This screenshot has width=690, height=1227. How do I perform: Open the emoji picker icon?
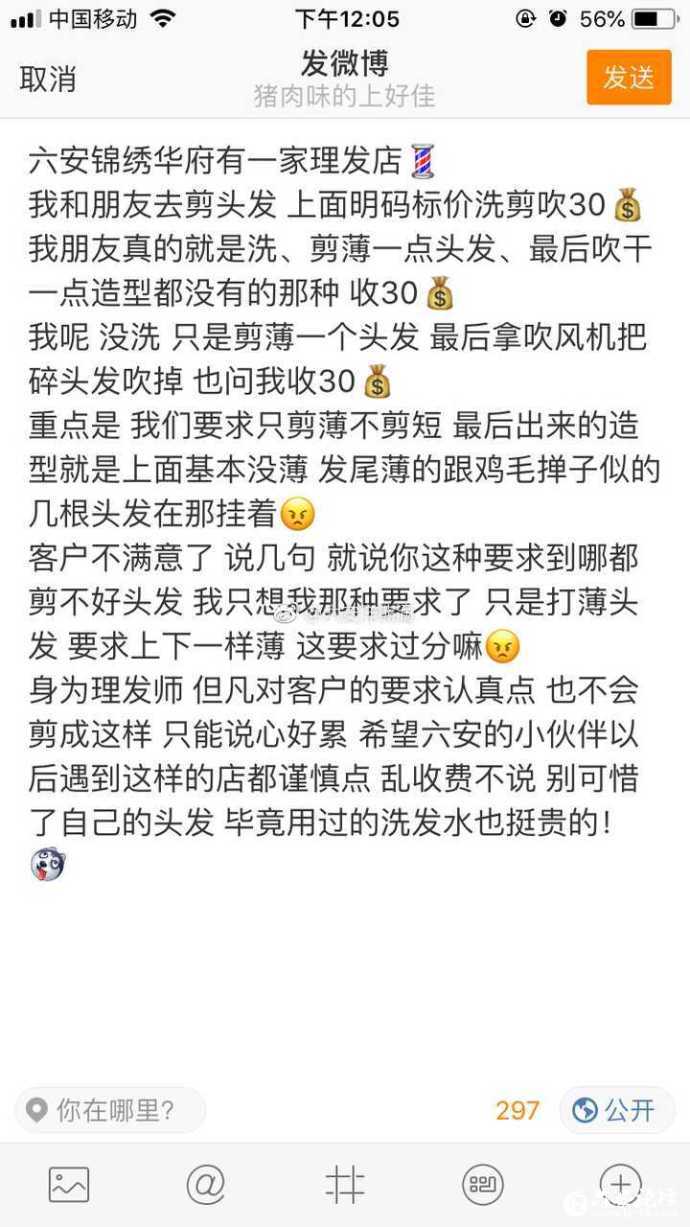482,1185
